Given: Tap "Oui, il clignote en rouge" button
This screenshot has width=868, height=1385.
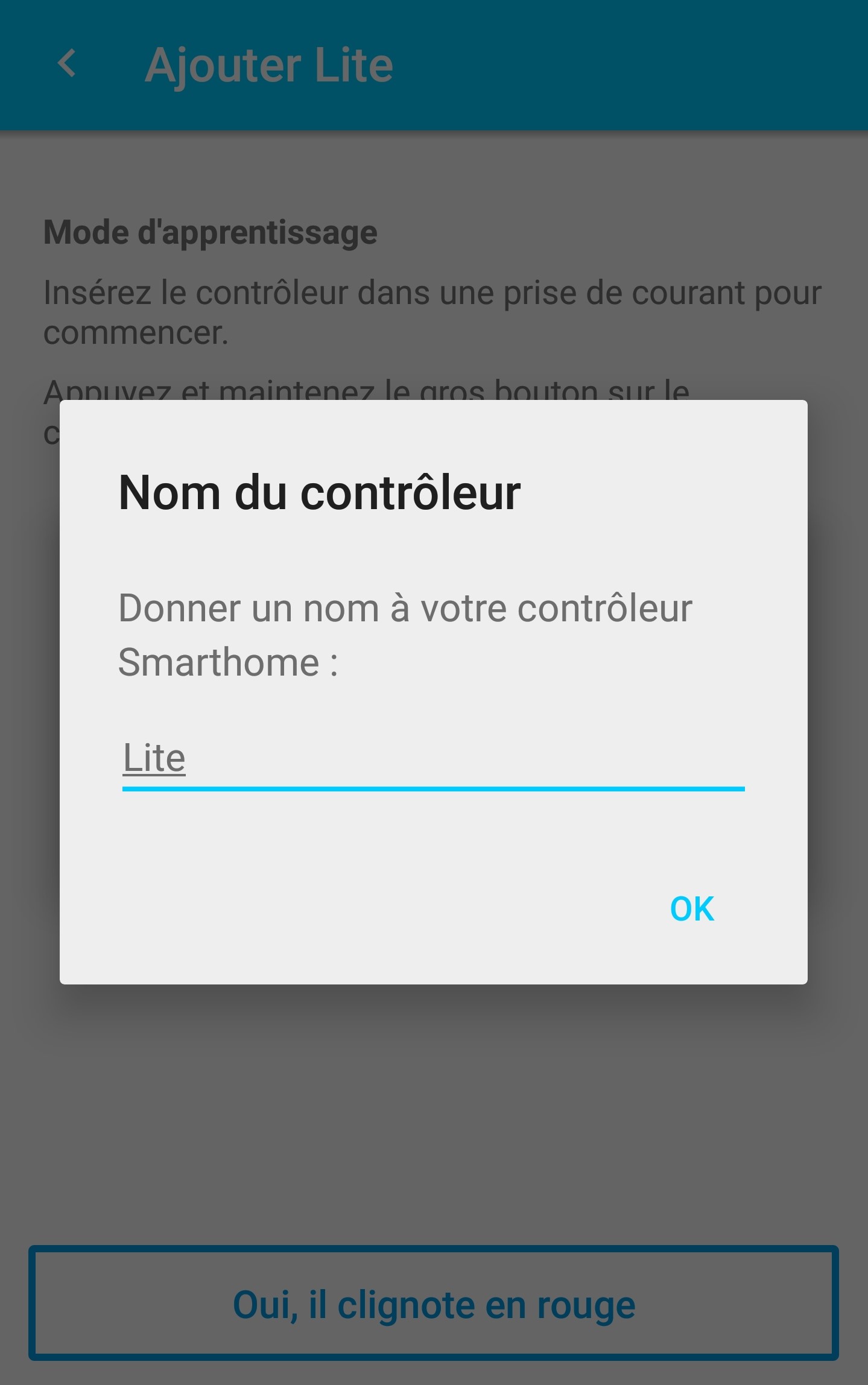Looking at the screenshot, I should coord(434,1304).
